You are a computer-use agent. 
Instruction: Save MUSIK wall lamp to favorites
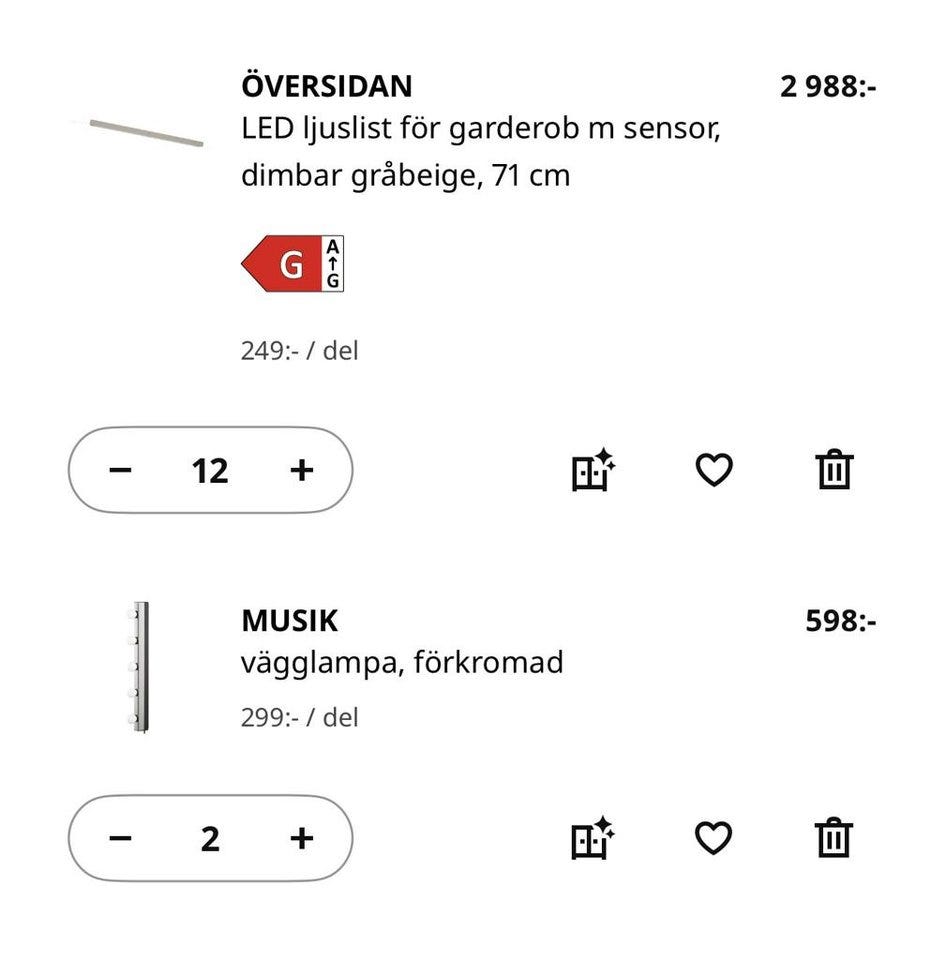713,838
